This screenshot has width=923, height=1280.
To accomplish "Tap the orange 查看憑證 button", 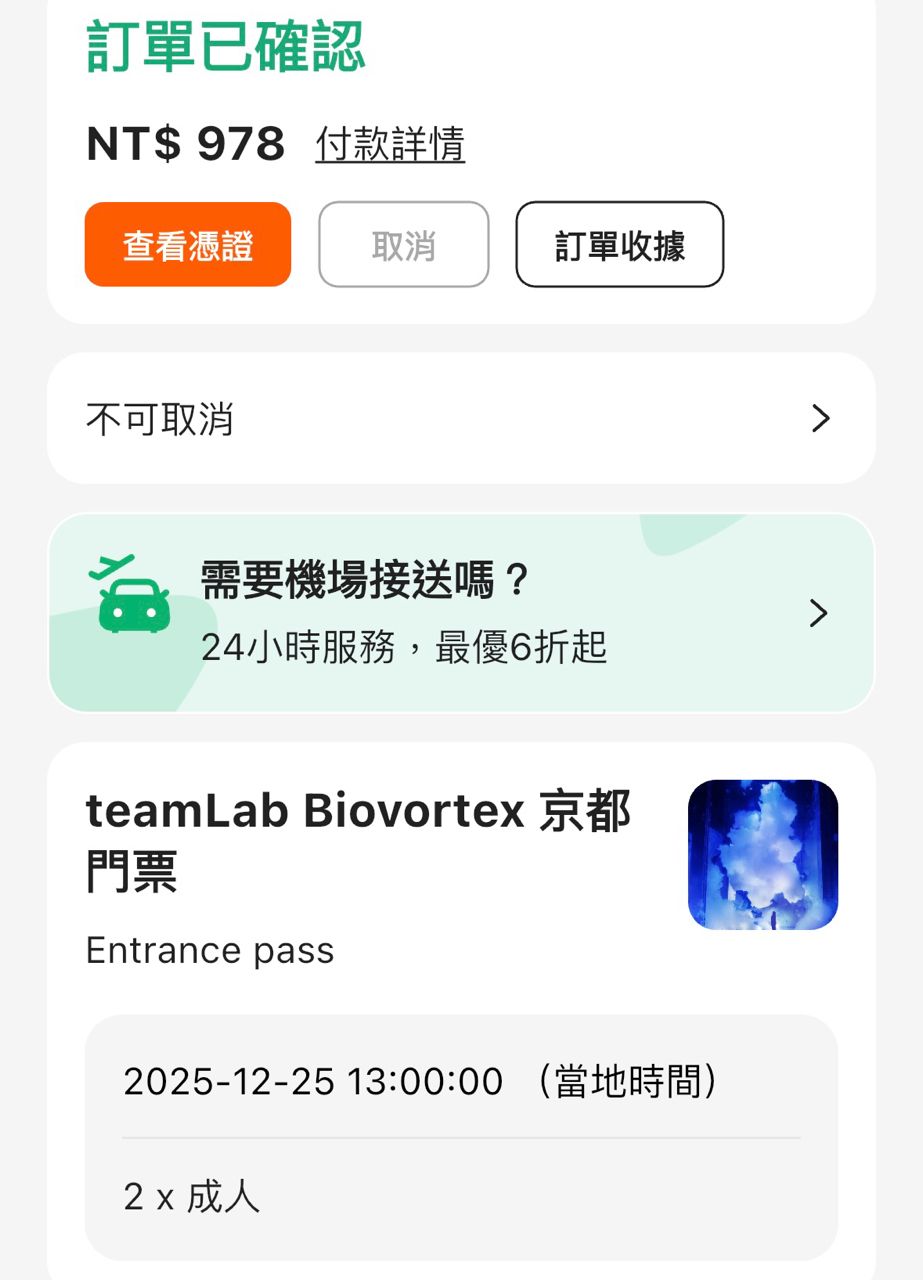I will 188,245.
